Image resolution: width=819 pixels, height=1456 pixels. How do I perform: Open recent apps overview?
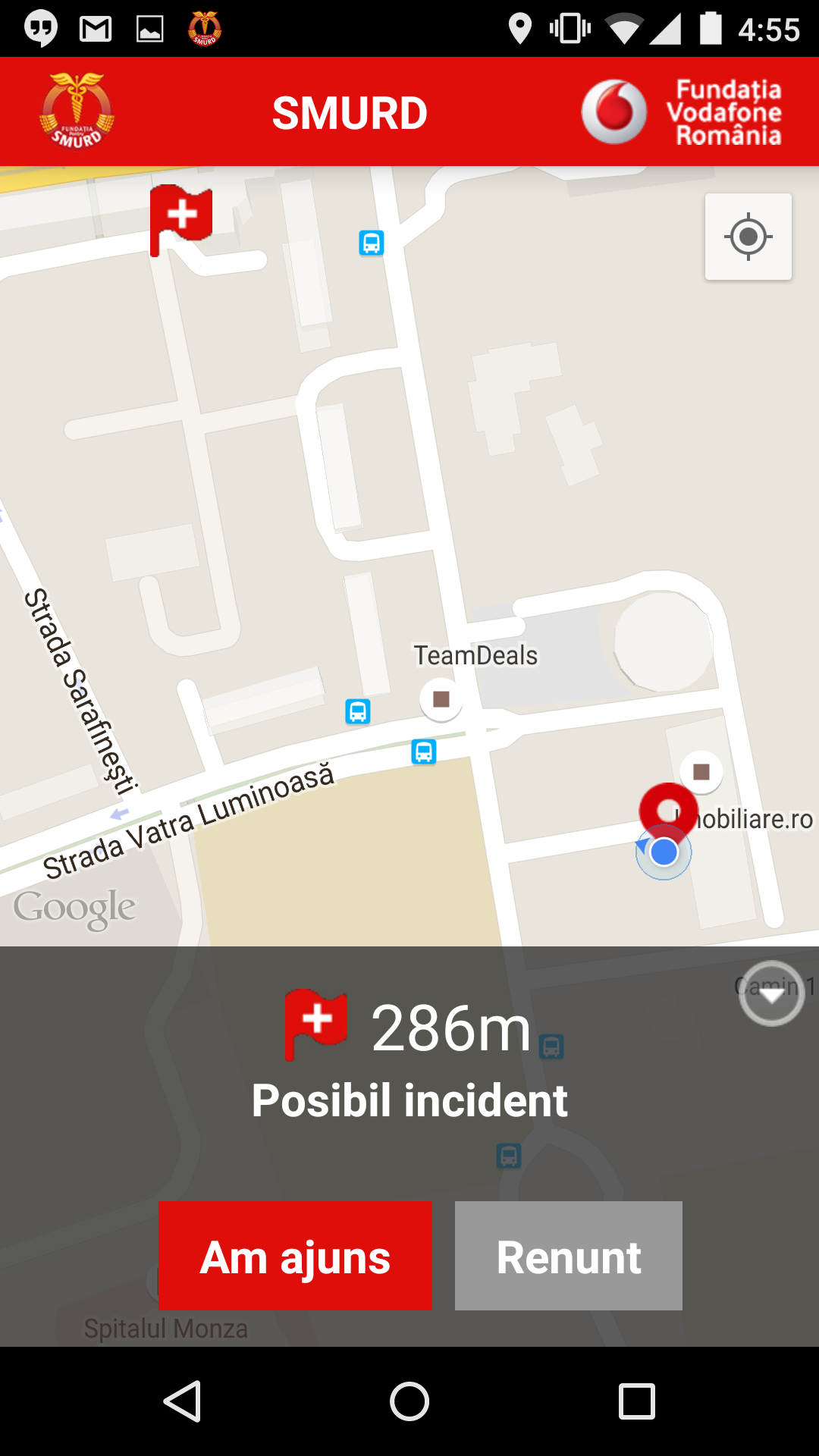[x=636, y=1401]
